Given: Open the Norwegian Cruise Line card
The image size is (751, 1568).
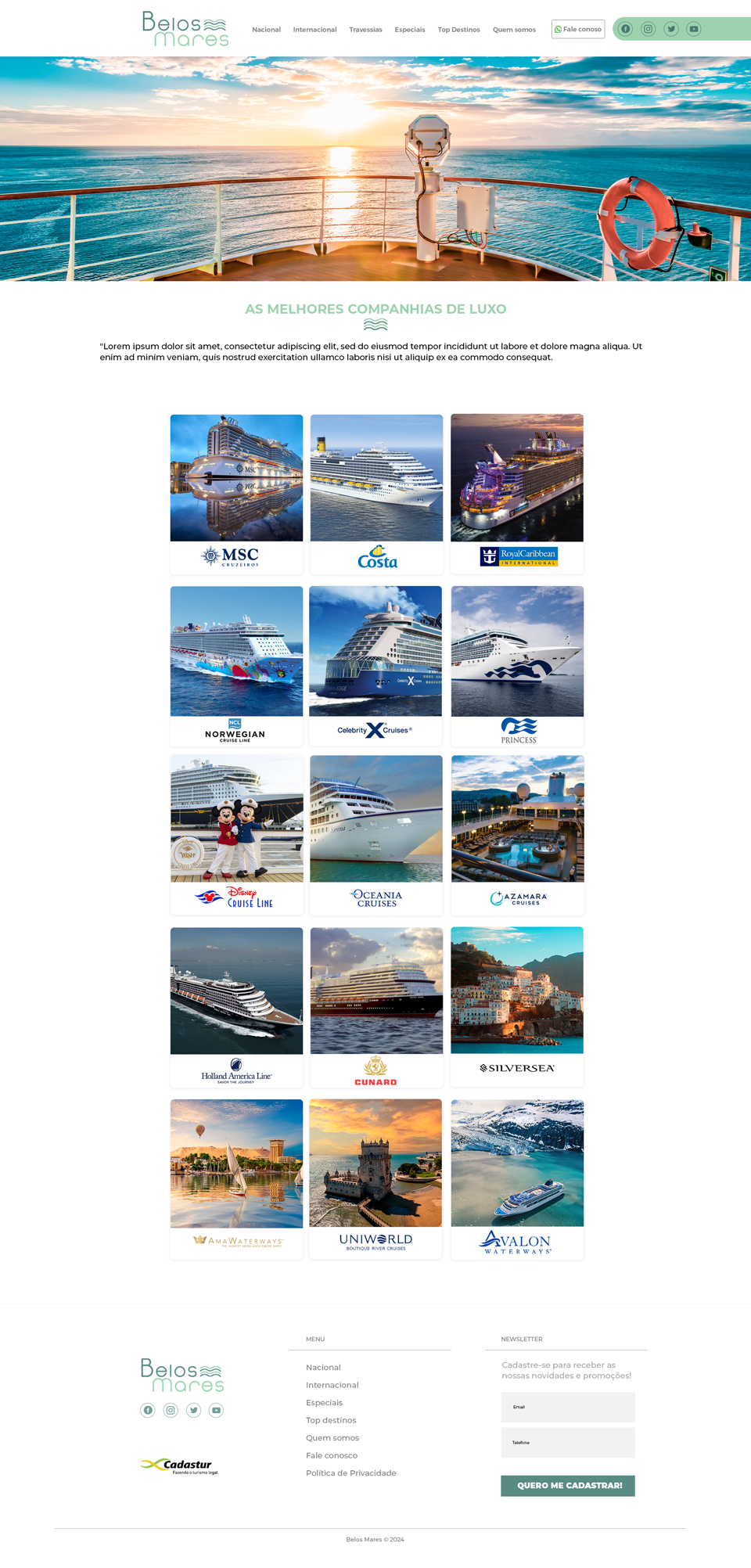Looking at the screenshot, I should (236, 665).
